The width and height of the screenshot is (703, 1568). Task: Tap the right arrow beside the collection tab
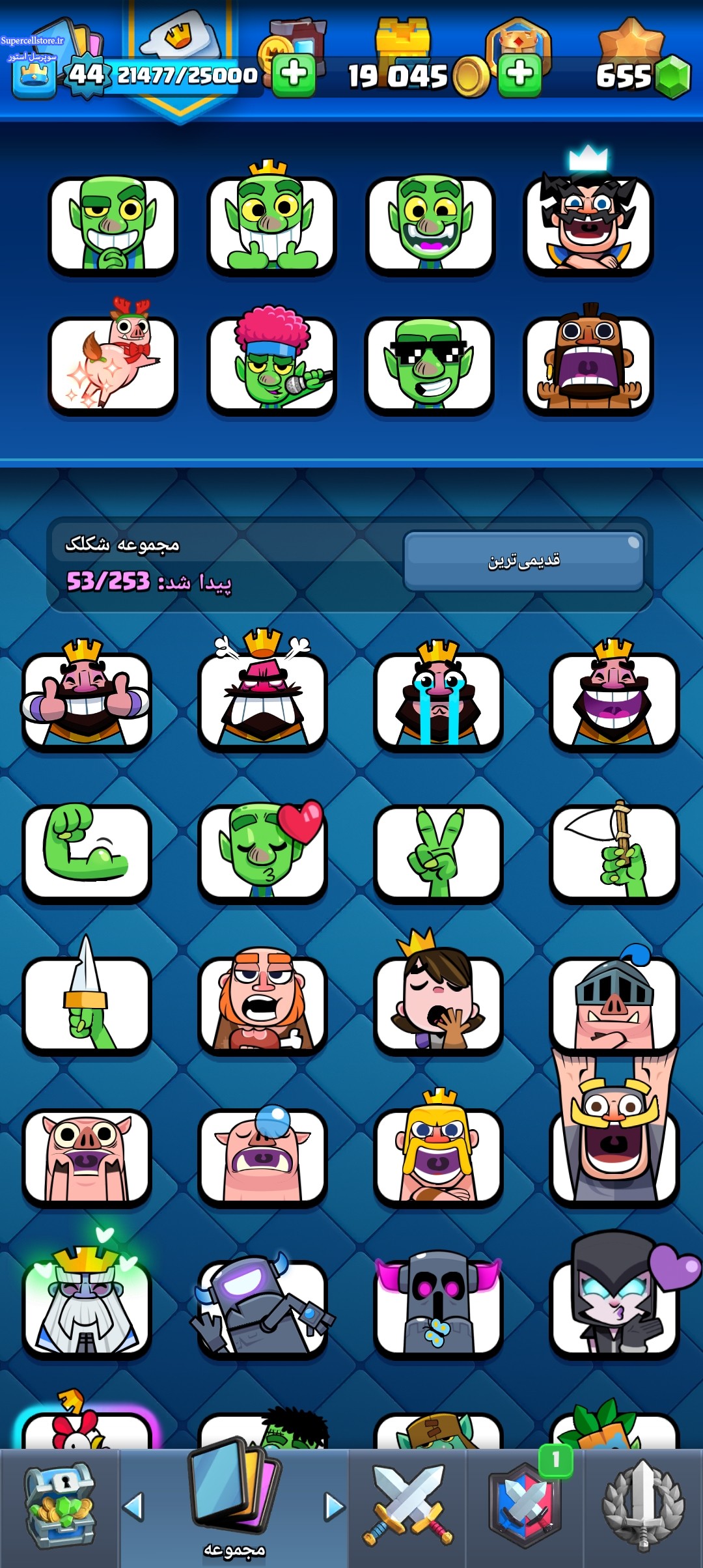pyautogui.click(x=335, y=1506)
